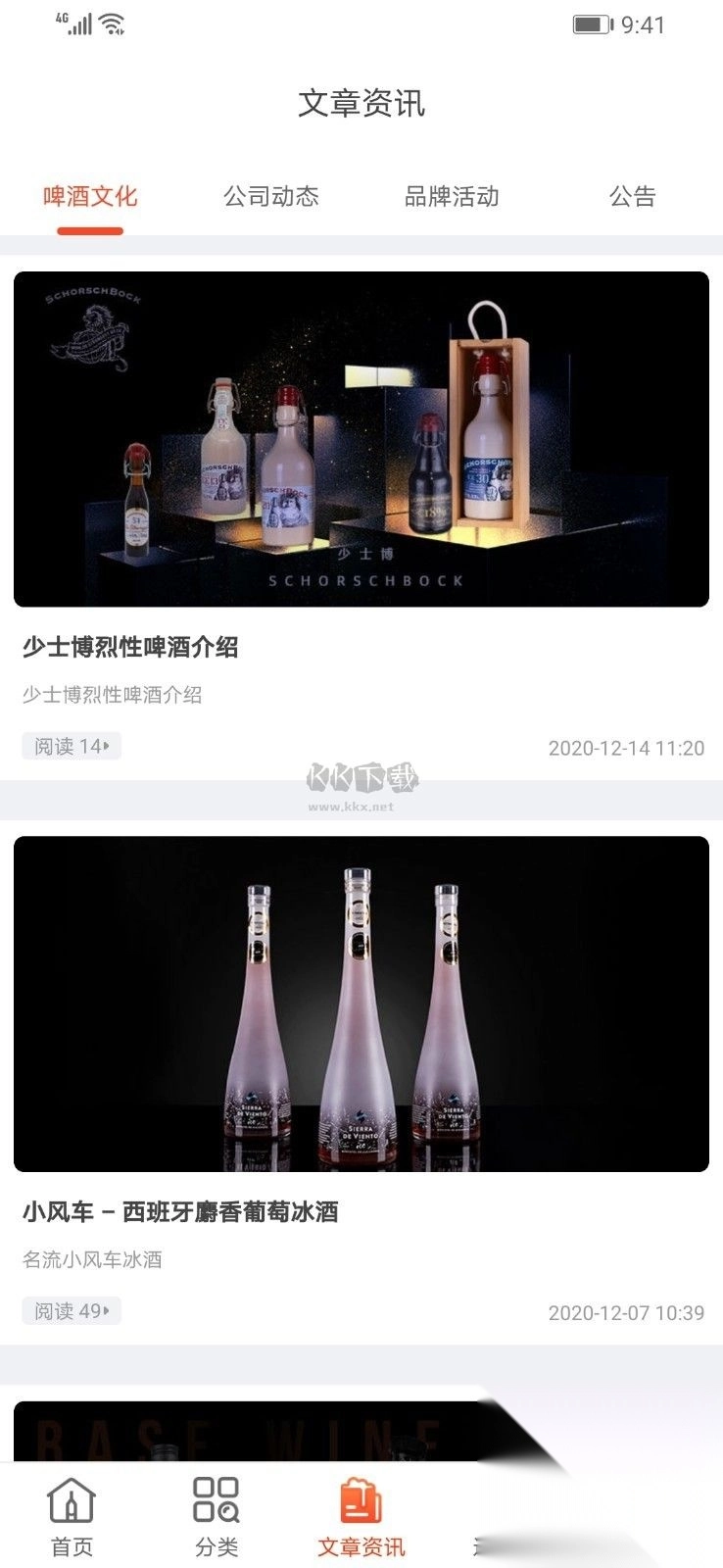Tap the 首页 home icon in bottom navigation
Viewport: 723px width, 1568px height.
[x=70, y=1509]
